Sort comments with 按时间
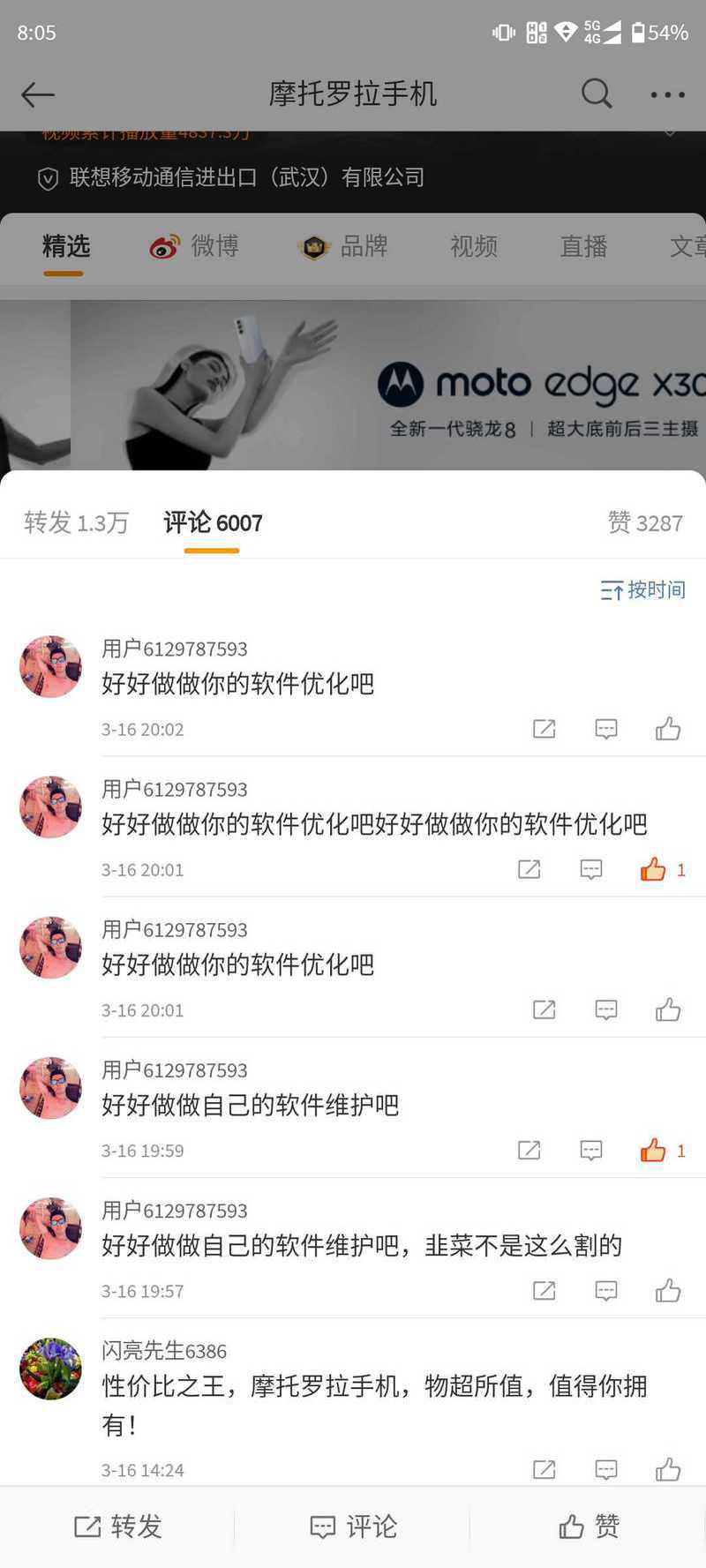This screenshot has width=706, height=1568. point(642,589)
